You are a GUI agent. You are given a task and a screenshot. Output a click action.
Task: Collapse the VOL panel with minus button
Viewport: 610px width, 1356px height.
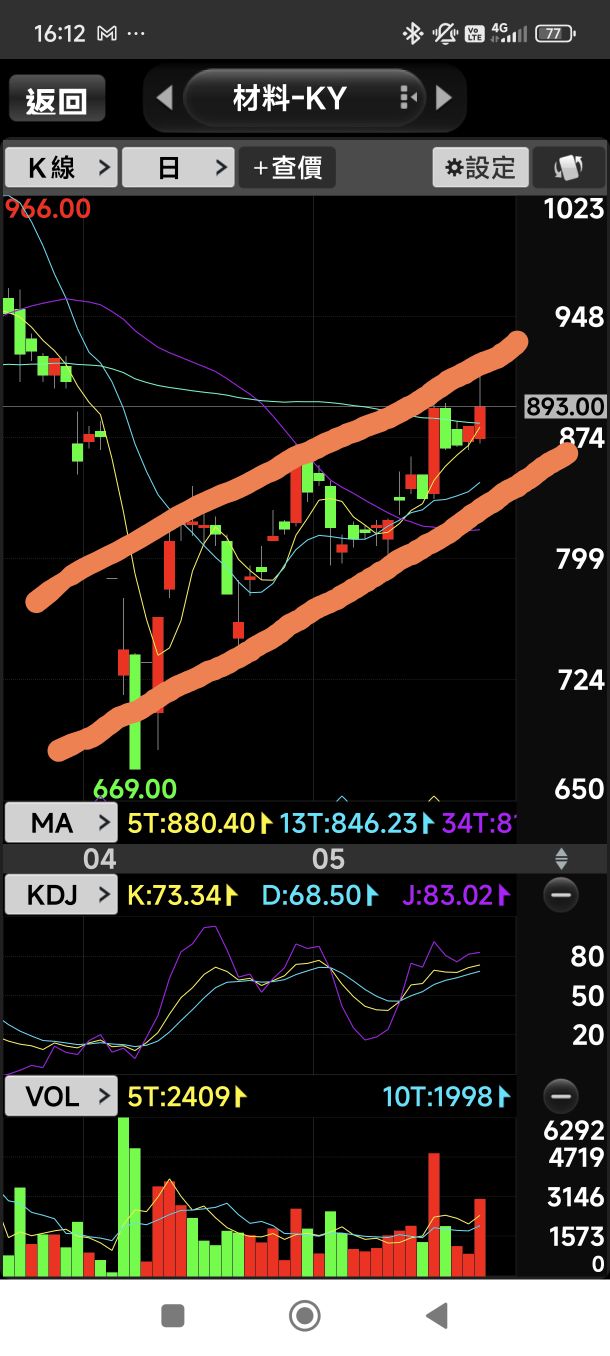[x=560, y=1096]
